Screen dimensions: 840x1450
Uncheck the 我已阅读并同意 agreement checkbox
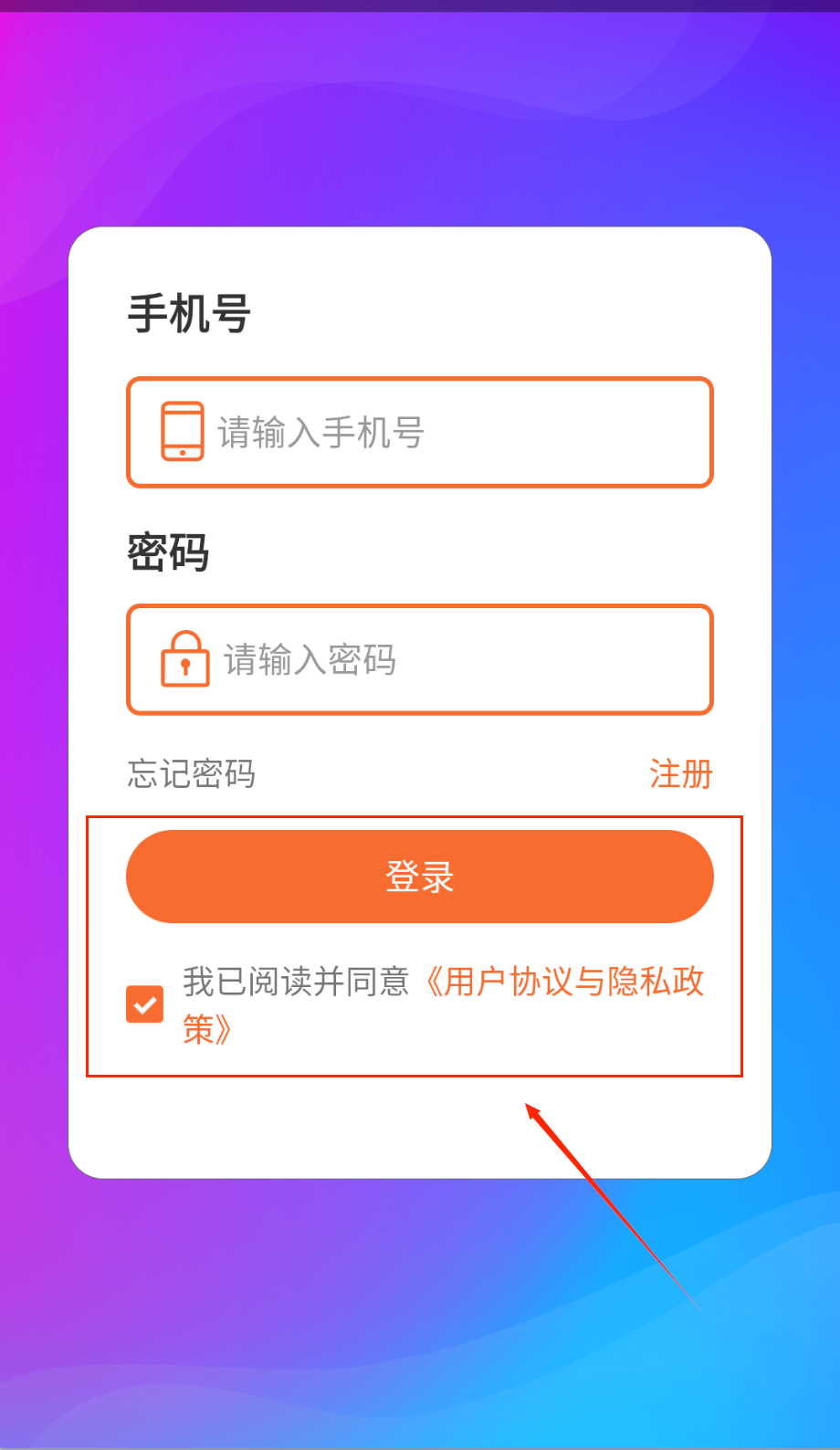(144, 1004)
